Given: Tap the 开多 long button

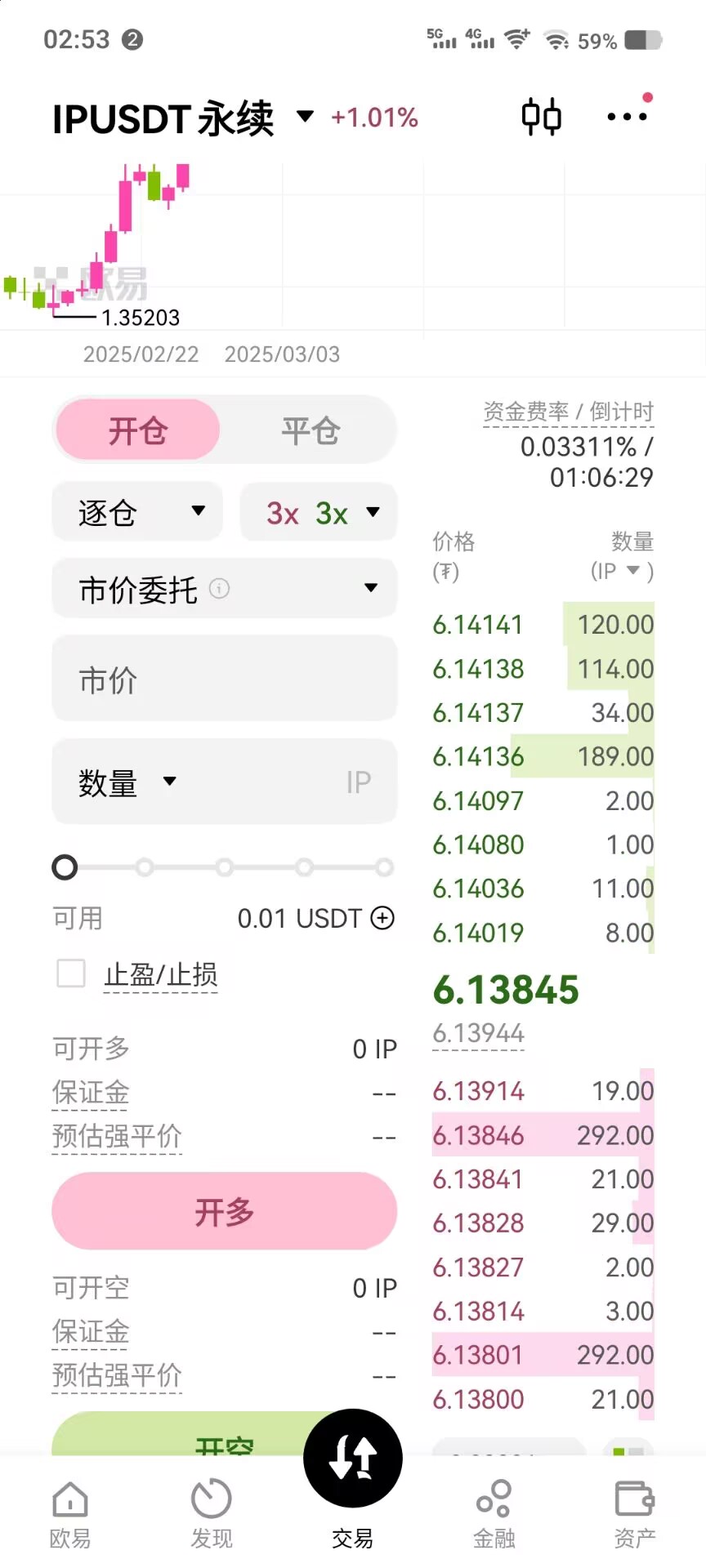Looking at the screenshot, I should (x=224, y=1211).
